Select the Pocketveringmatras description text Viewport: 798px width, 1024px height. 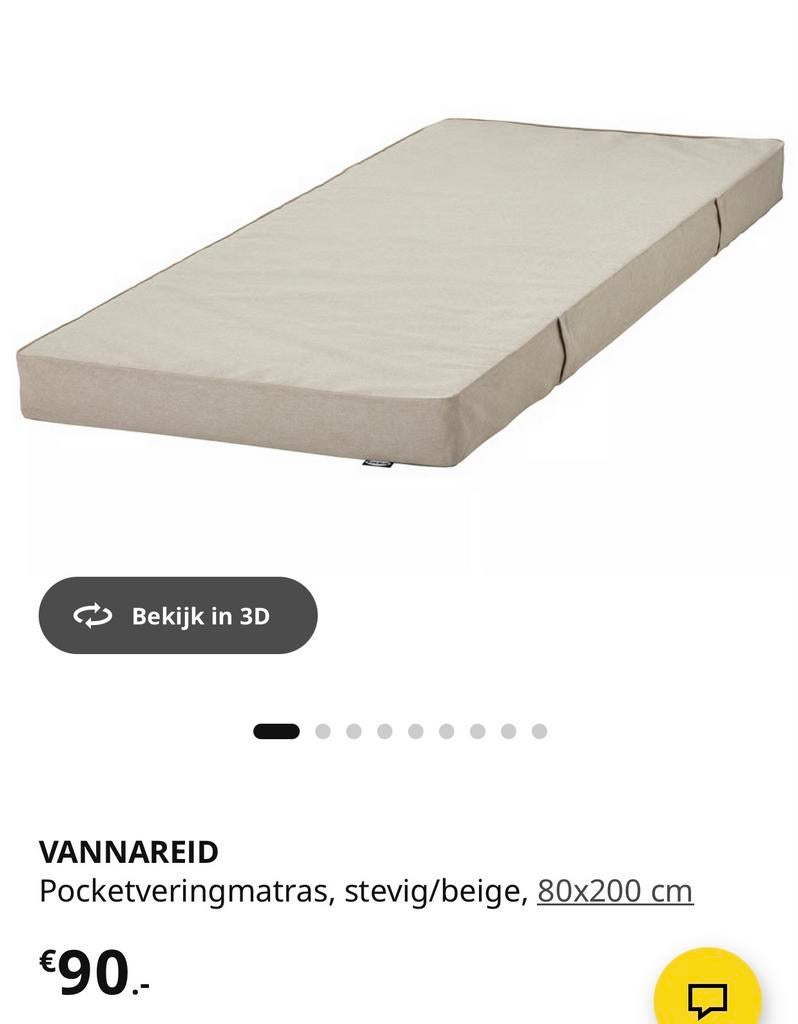[278, 891]
